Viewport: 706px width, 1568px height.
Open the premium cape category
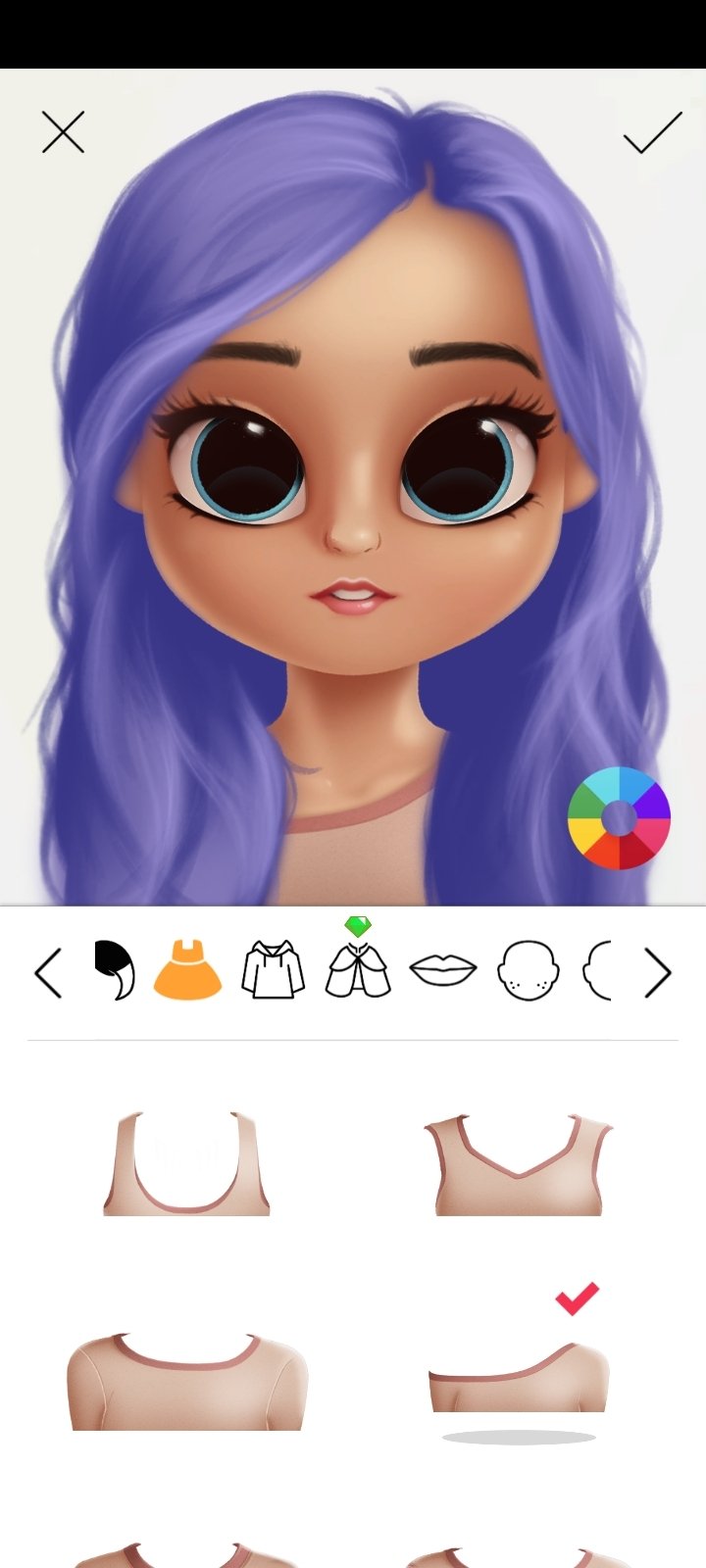(x=358, y=968)
